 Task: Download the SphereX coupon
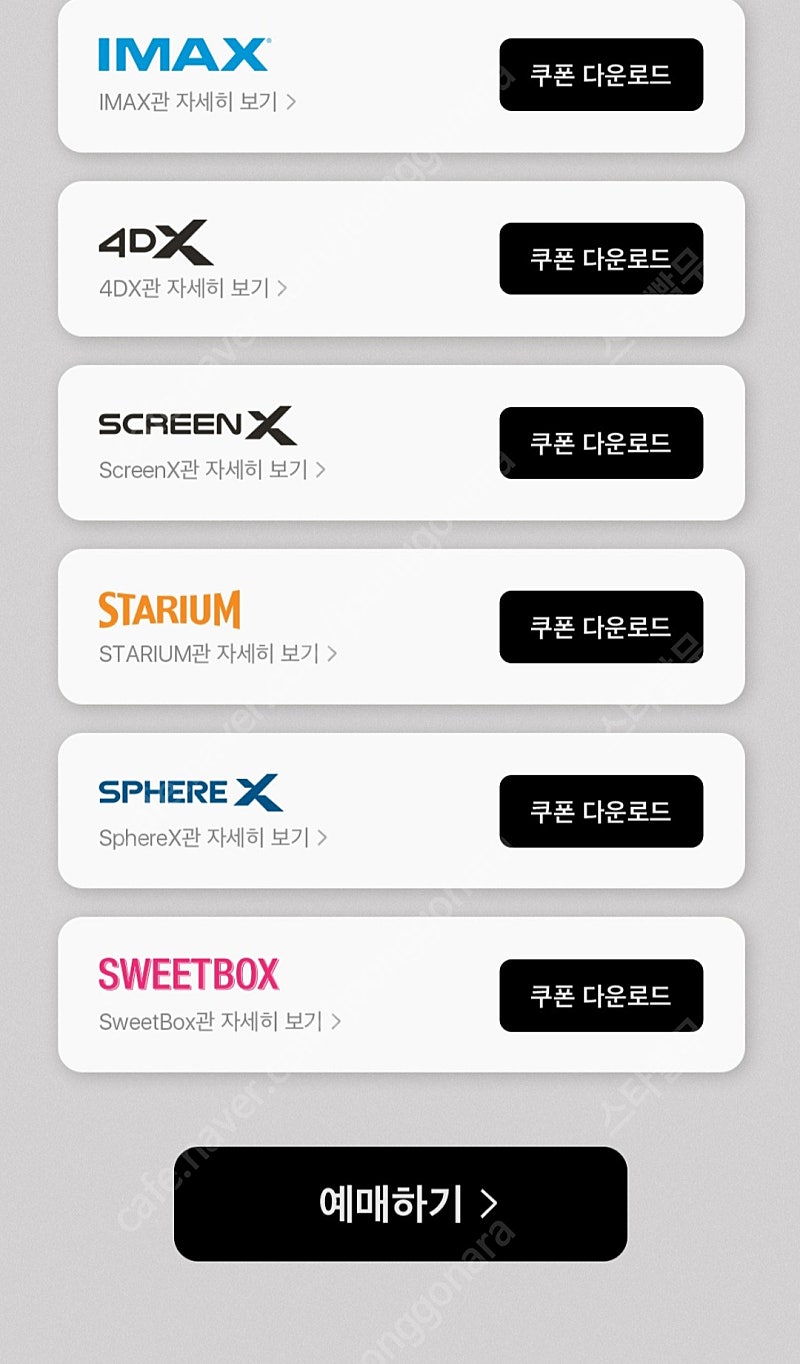[601, 811]
